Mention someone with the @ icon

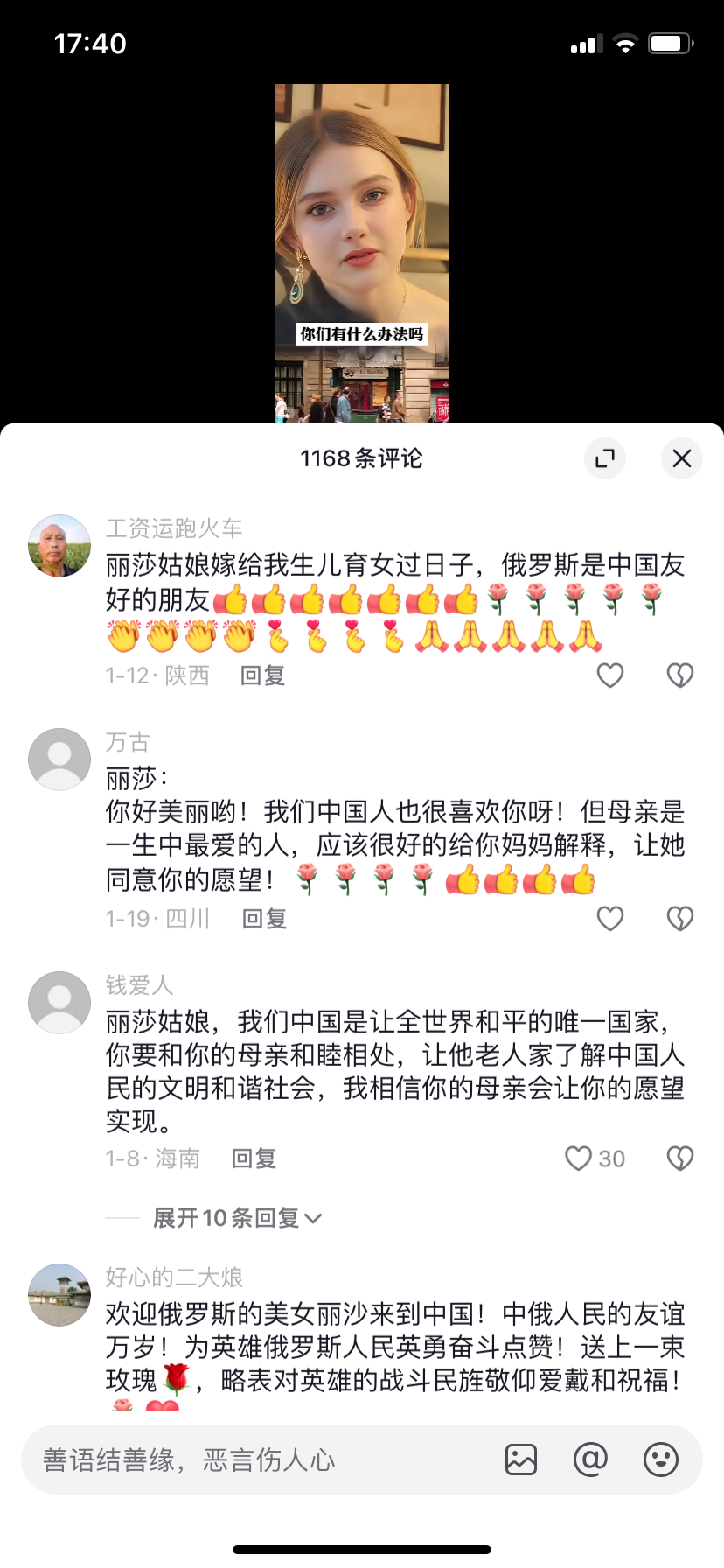590,1459
